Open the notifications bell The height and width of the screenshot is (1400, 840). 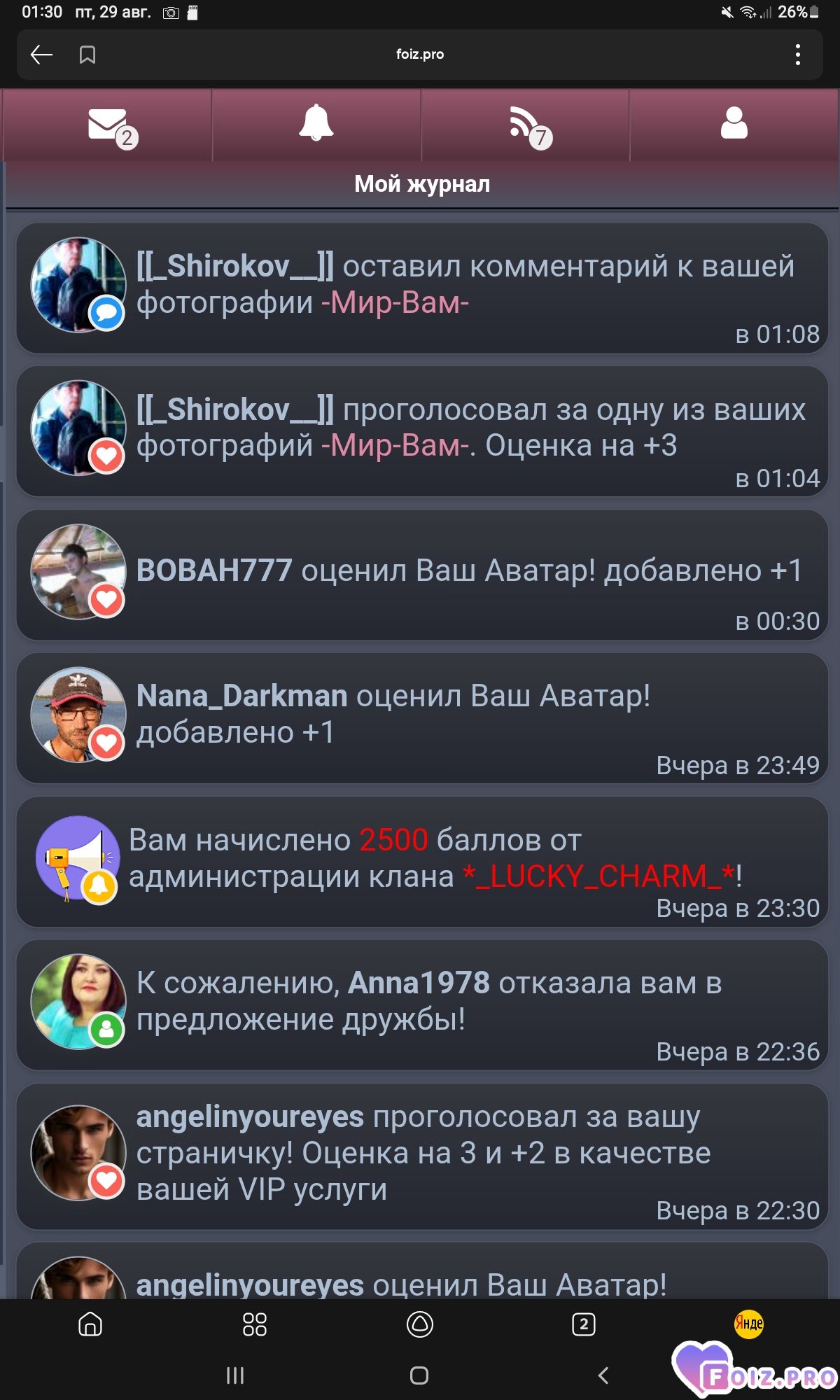[x=316, y=124]
